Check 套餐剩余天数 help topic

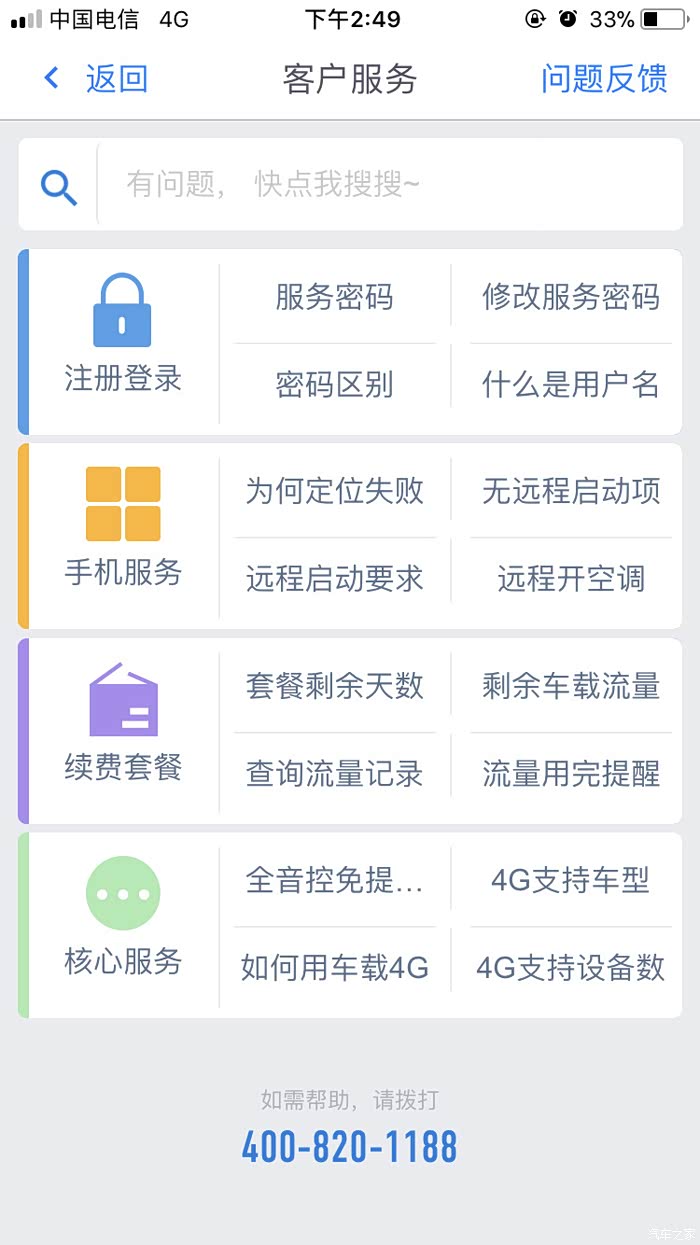pos(335,686)
